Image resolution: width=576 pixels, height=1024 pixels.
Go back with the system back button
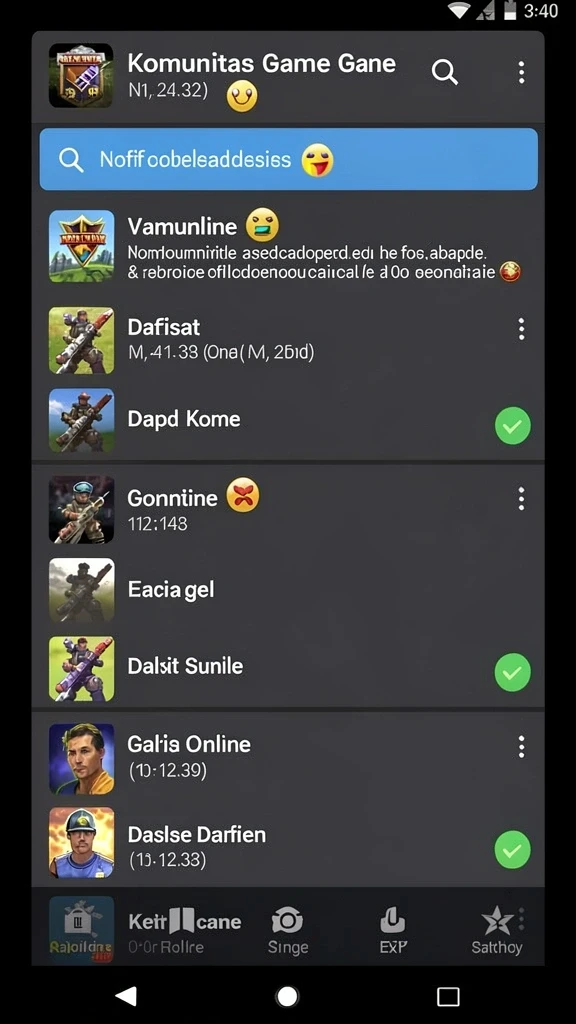125,996
